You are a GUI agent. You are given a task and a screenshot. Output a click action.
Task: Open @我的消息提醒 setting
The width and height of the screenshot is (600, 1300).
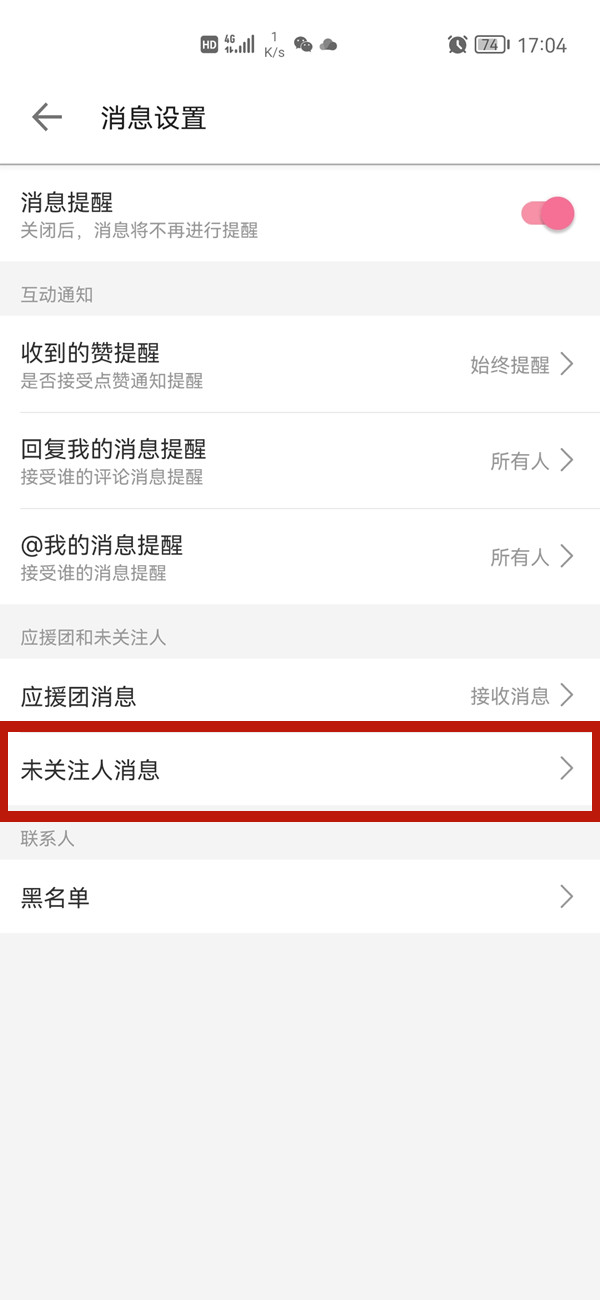300,556
